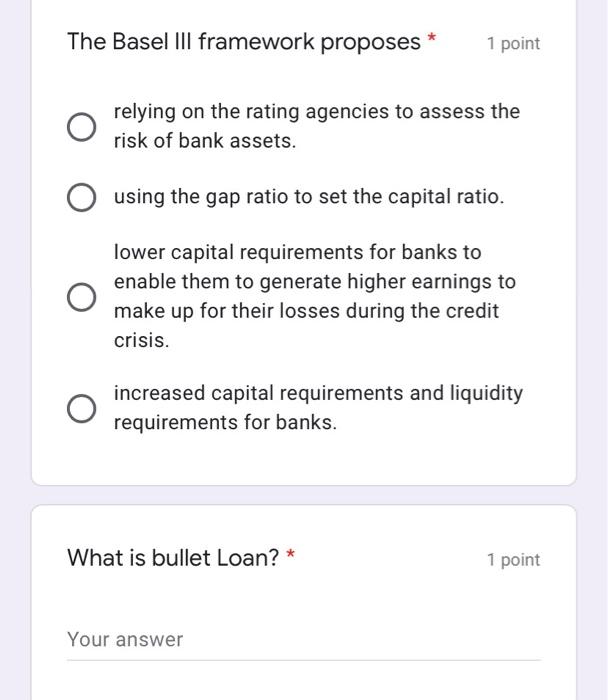This screenshot has width=608, height=700.
Task: Choose the gap ratio answer option
Action: pyautogui.click(x=82, y=197)
